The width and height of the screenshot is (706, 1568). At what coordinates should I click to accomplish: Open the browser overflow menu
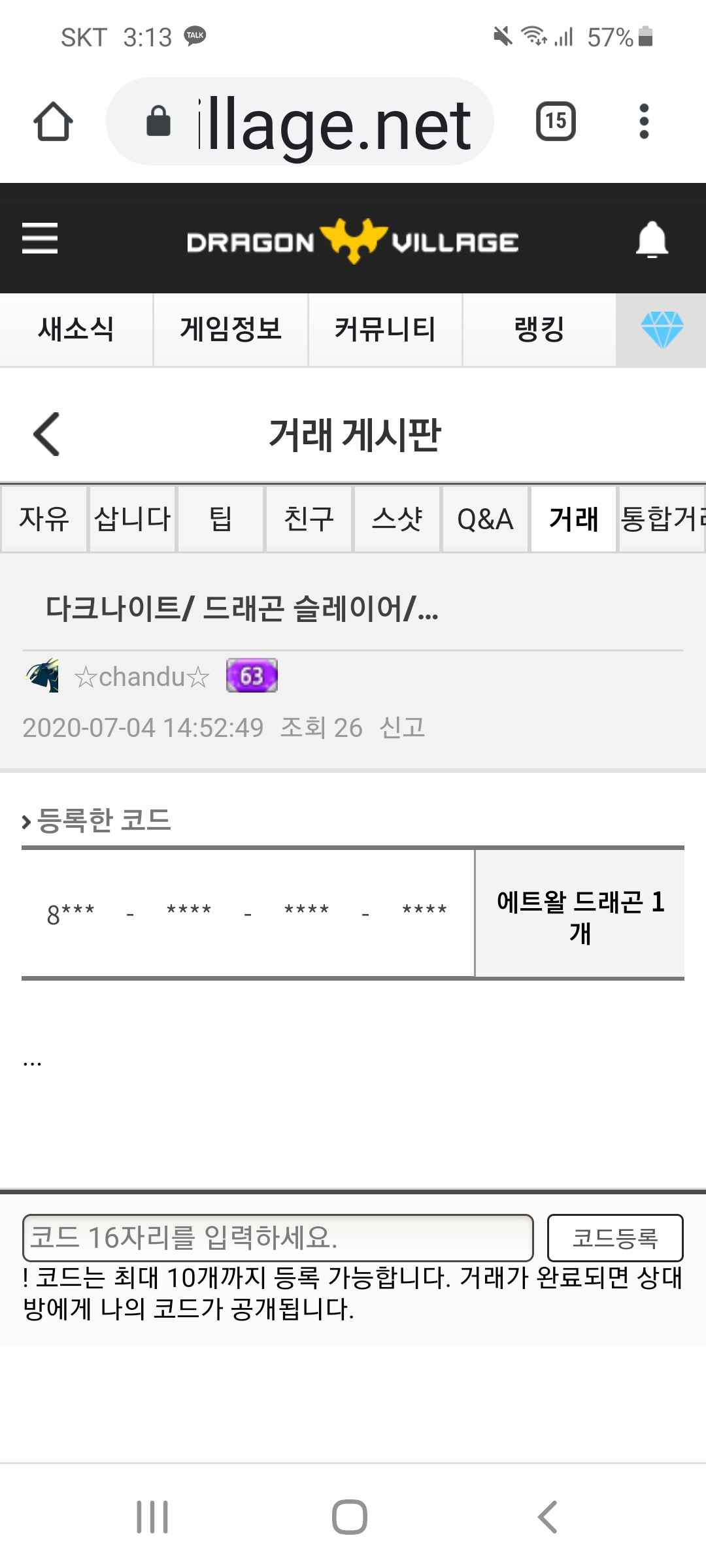coord(644,122)
